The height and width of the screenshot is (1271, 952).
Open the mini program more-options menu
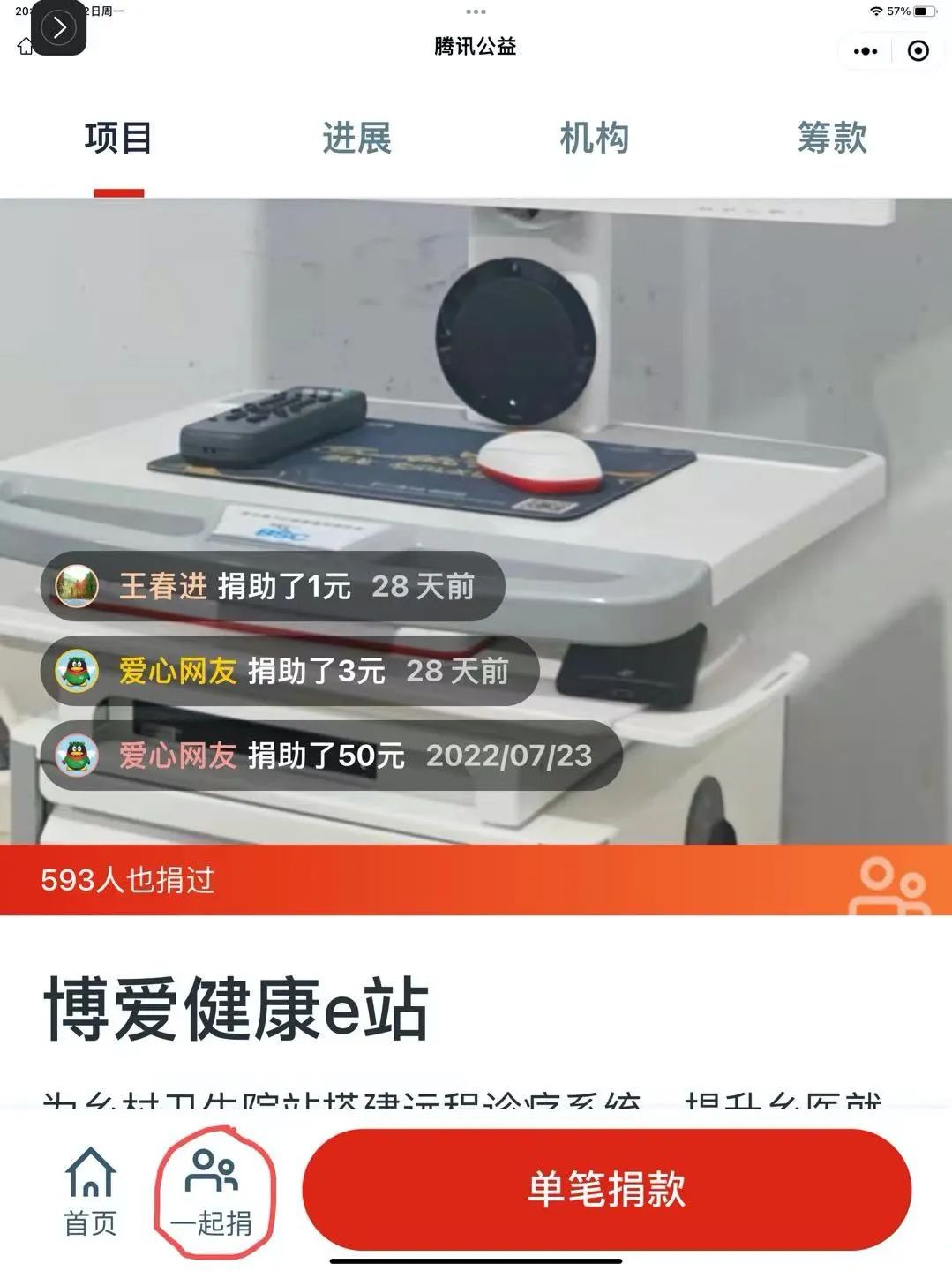click(866, 51)
